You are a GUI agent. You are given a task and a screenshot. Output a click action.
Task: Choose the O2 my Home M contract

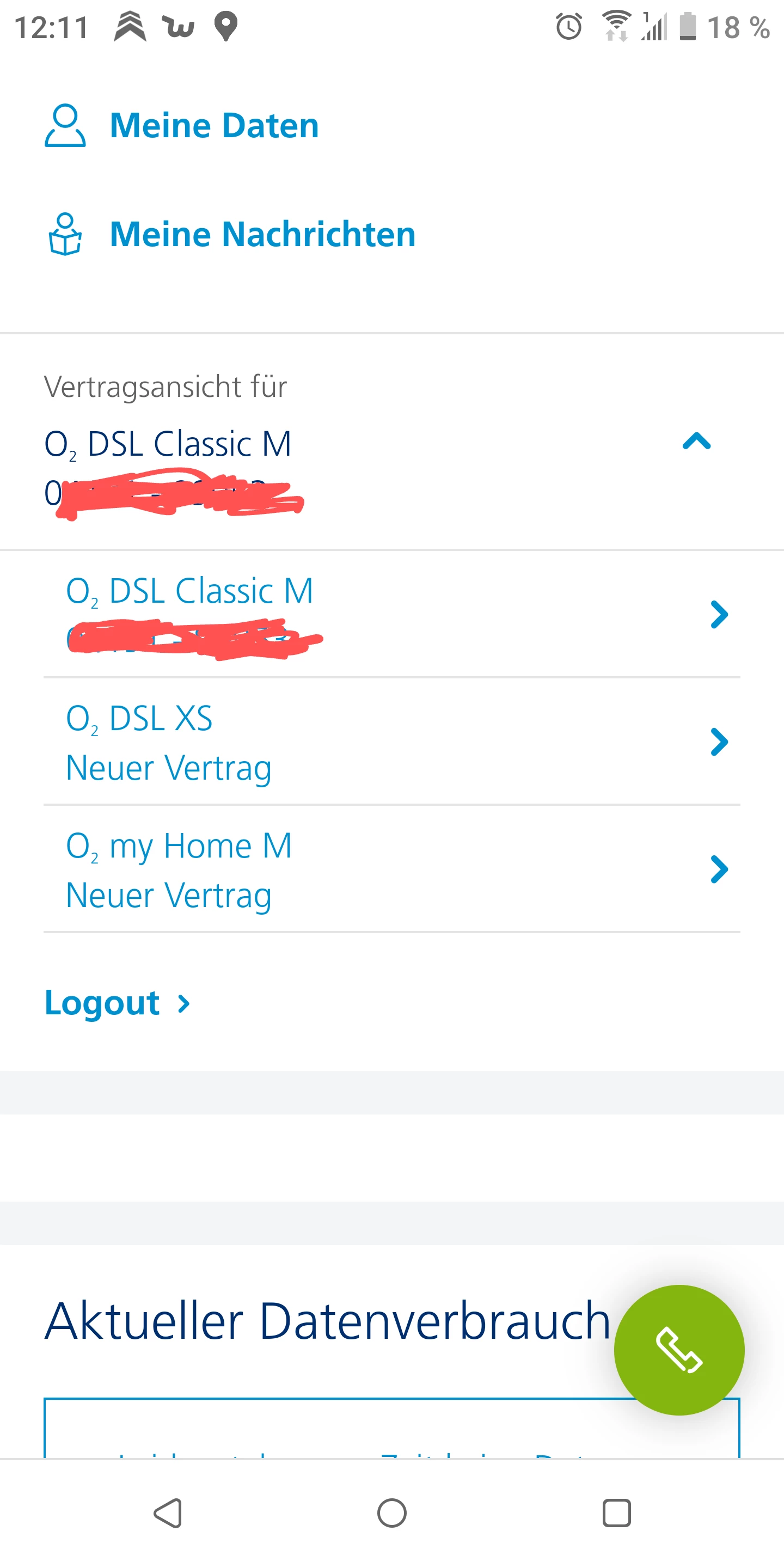(x=391, y=869)
